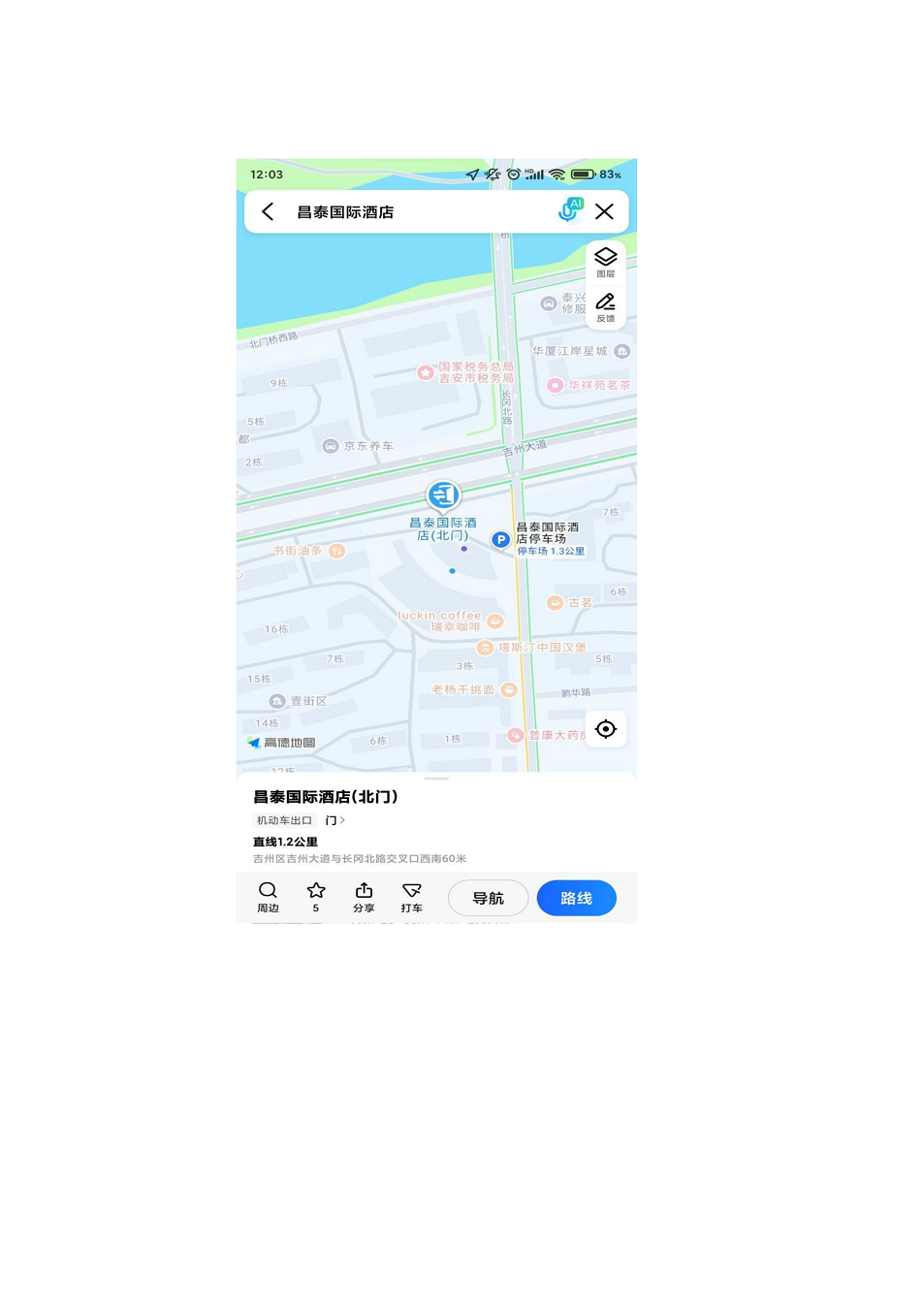Expand the place details panel handle
Image resolution: width=924 pixels, height=1306 pixels.
coord(436,779)
